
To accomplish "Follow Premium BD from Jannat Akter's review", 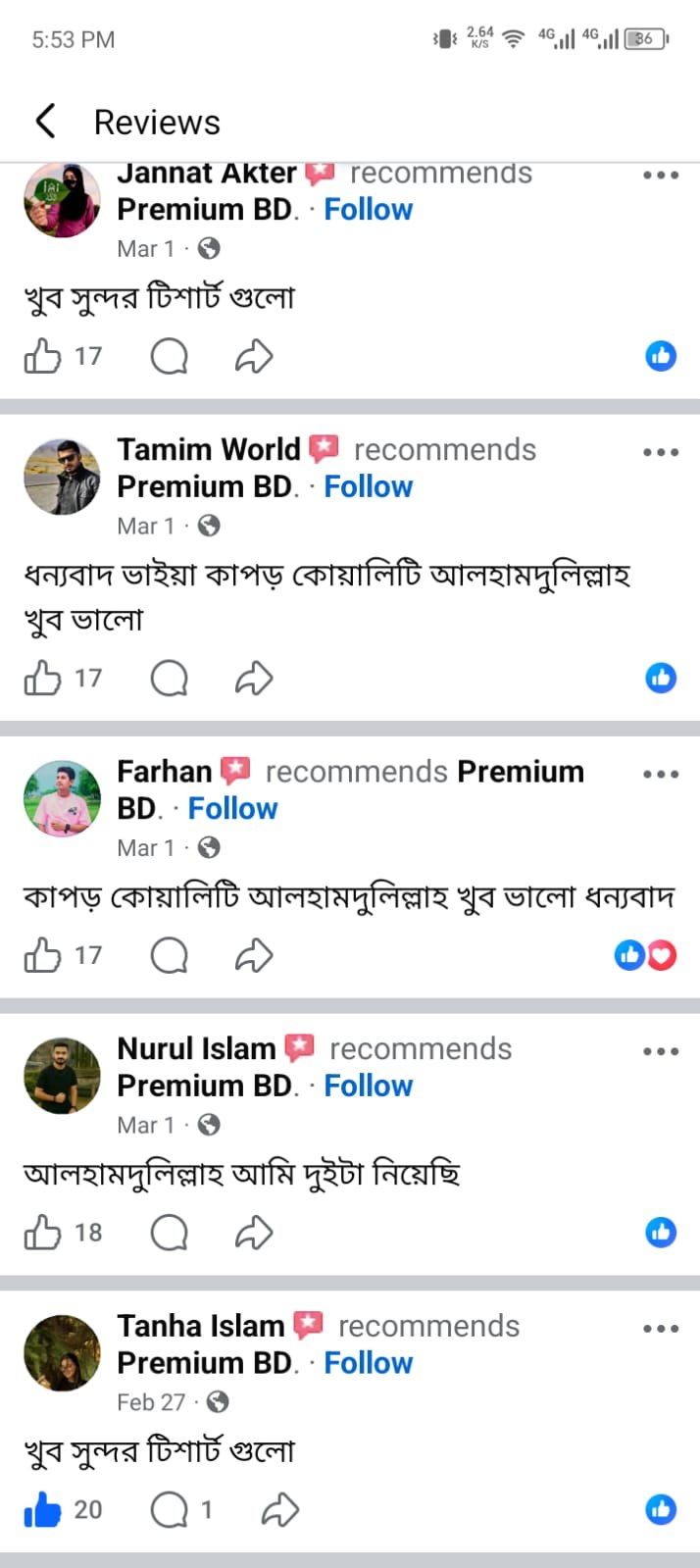I will [x=368, y=210].
